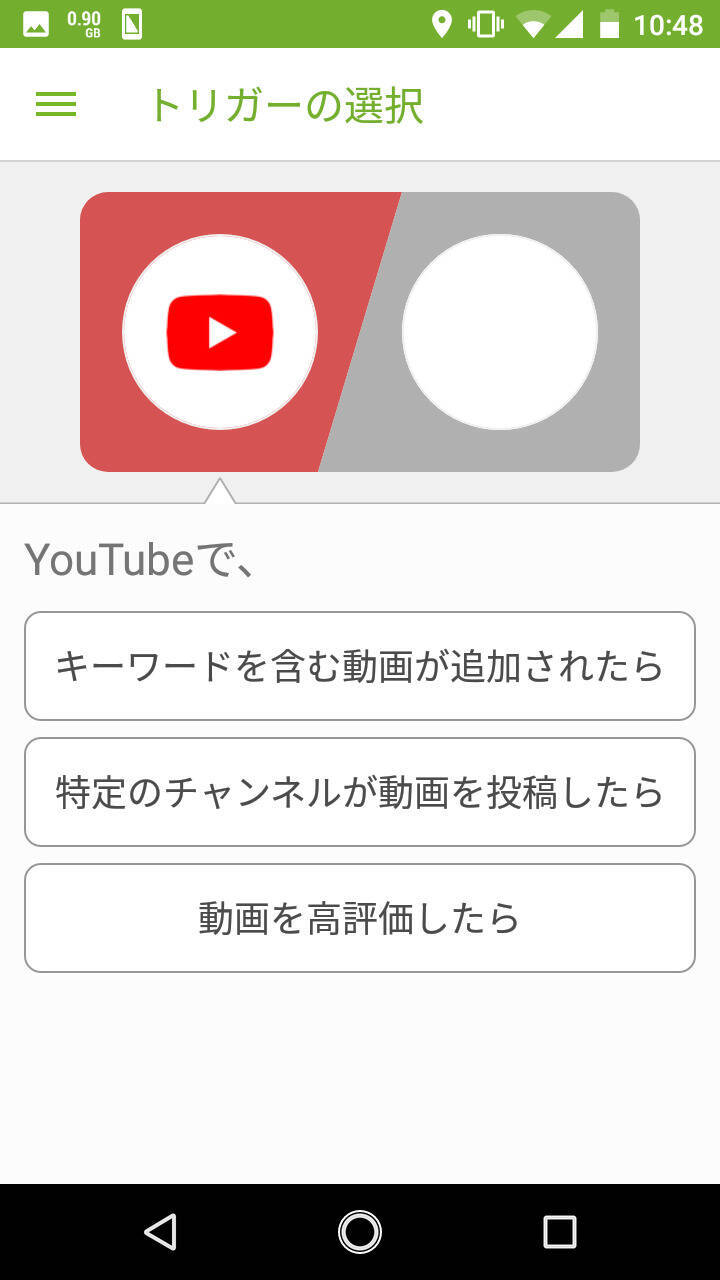Choose 特定のチャンネルが動画を投稿したら trigger
Viewport: 720px width, 1280px height.
tap(360, 792)
